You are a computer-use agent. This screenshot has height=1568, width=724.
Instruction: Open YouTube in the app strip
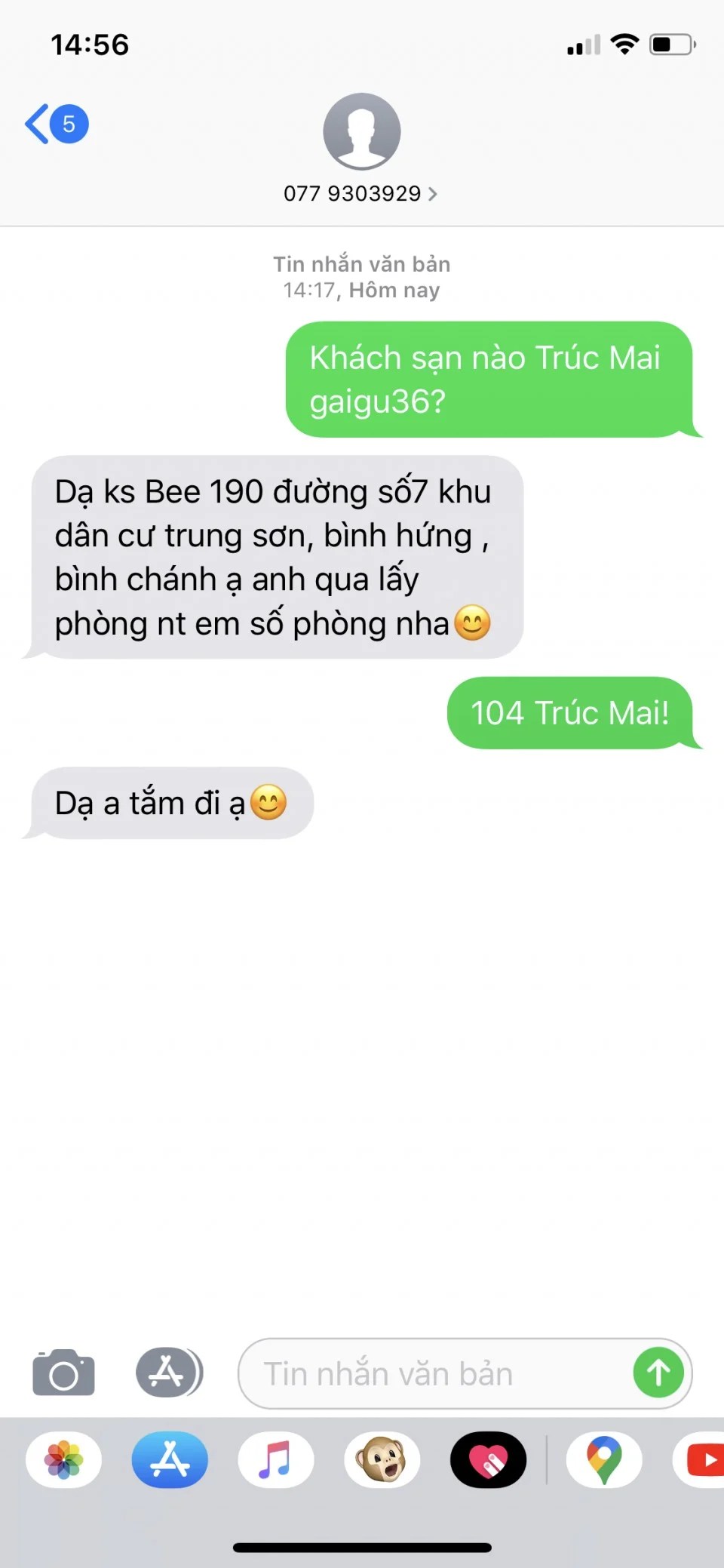703,1460
